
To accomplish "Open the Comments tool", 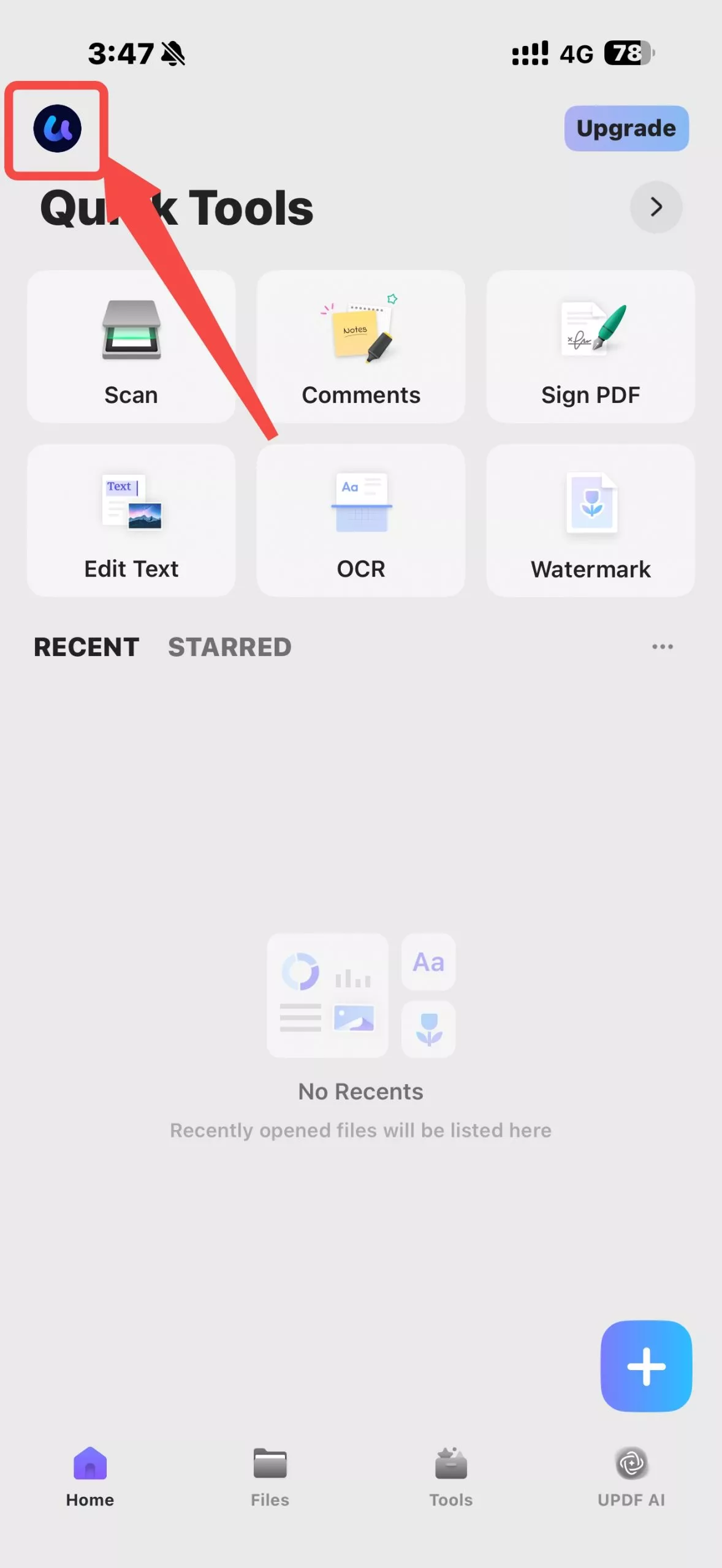I will 360,347.
